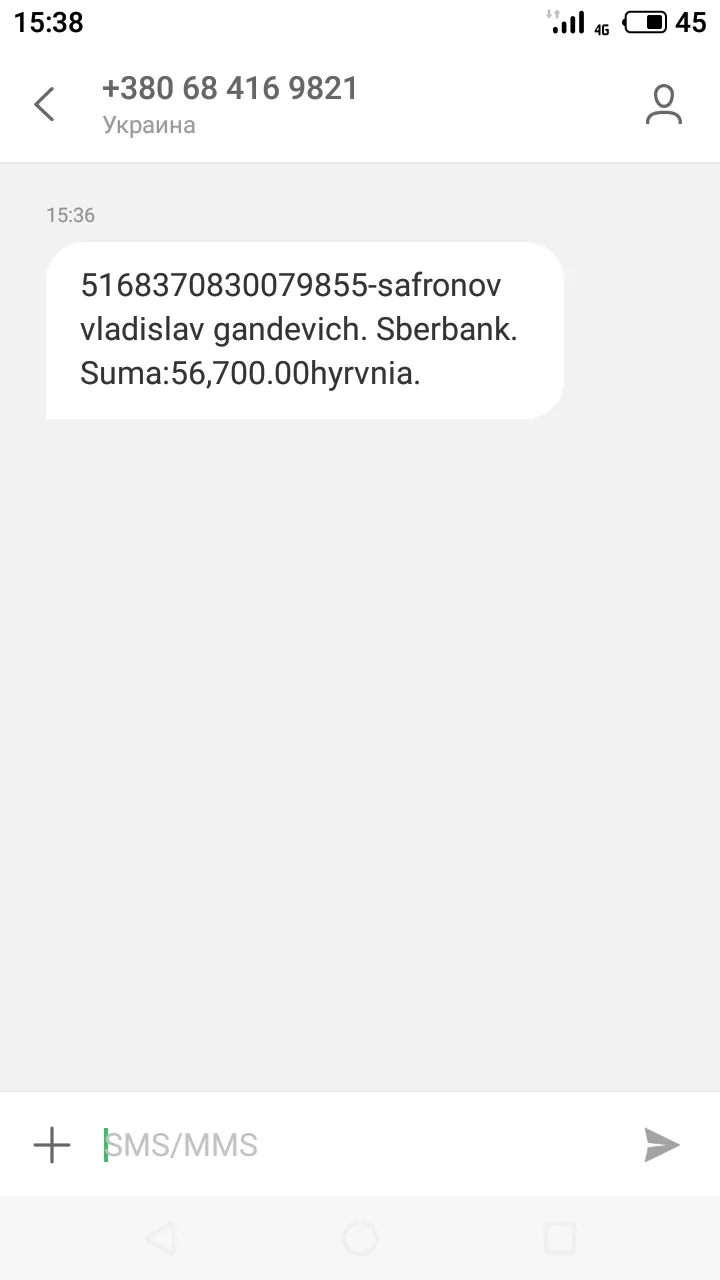Send the message with the arrow icon

point(661,1145)
